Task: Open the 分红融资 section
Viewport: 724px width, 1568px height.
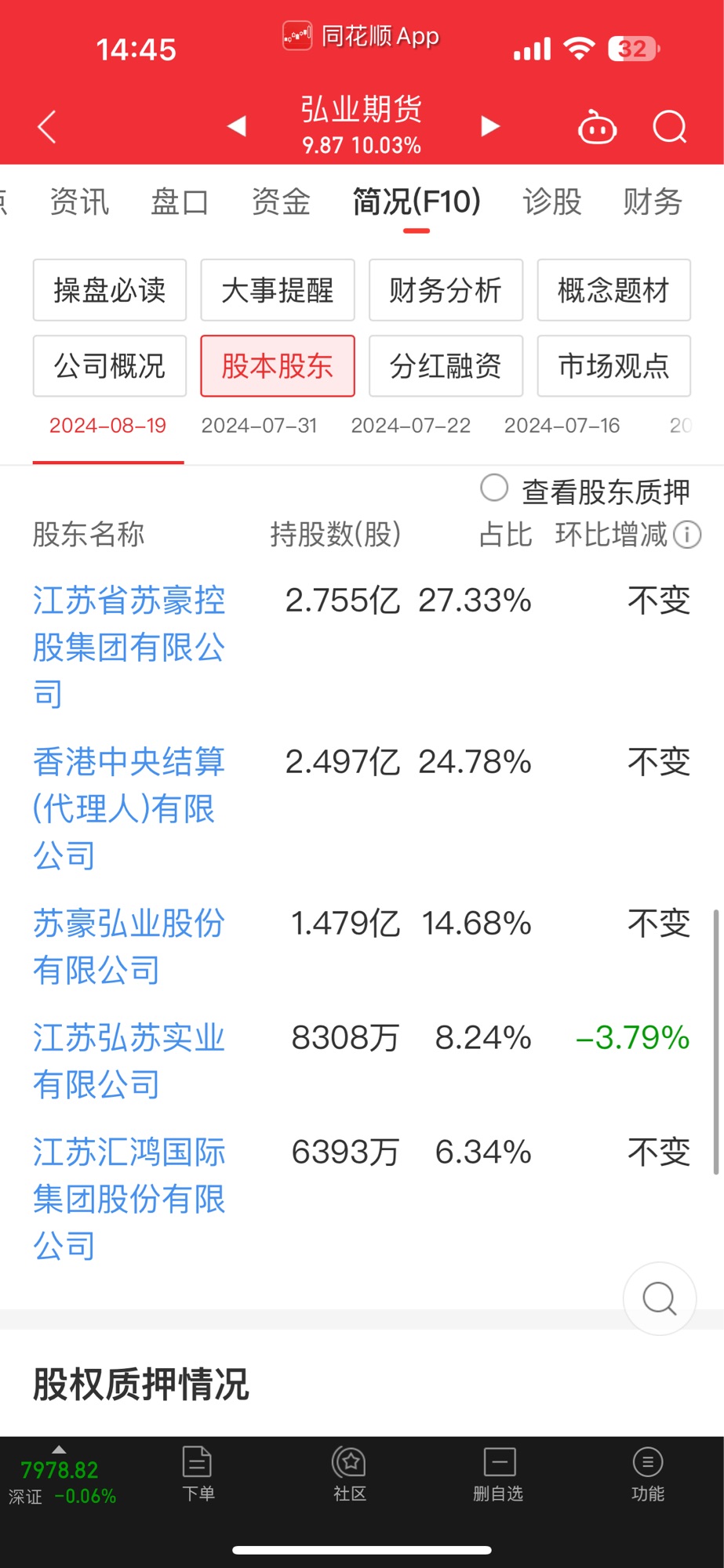Action: coord(446,366)
